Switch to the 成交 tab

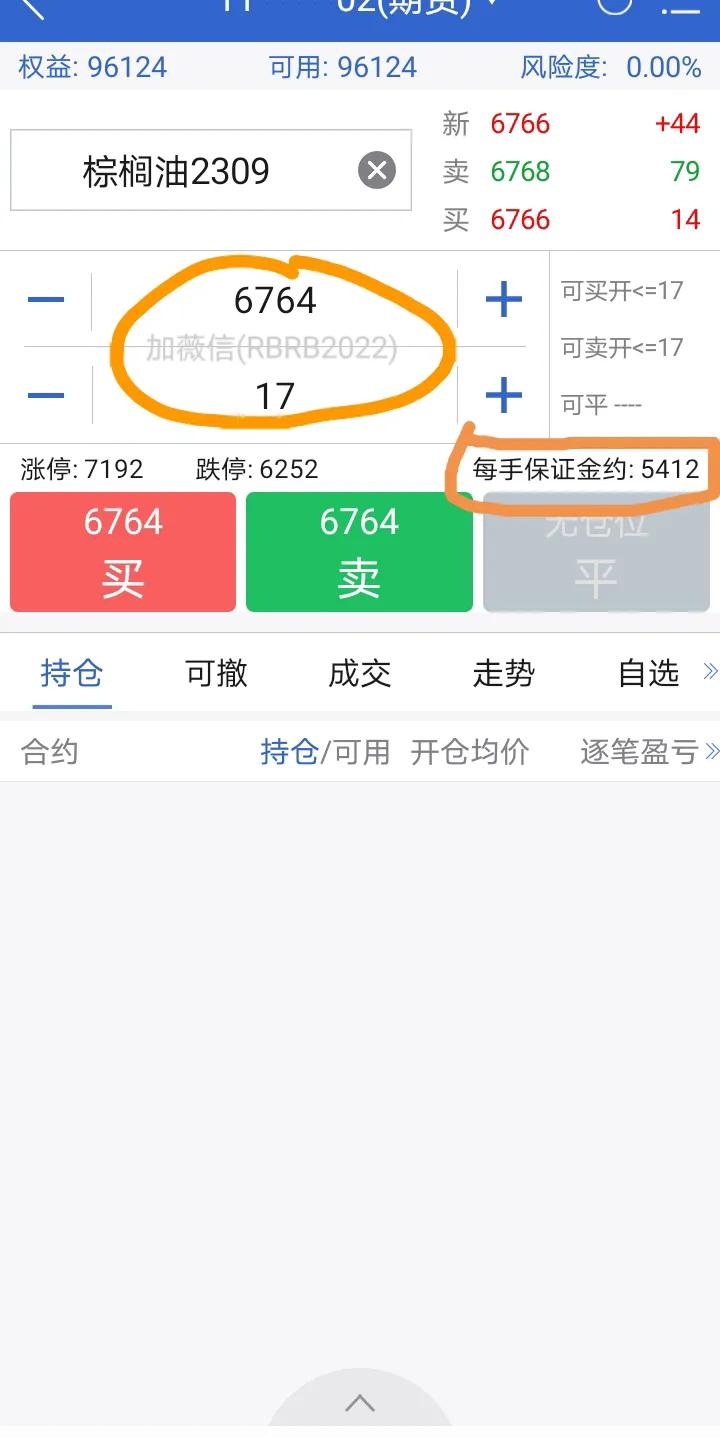coord(357,673)
